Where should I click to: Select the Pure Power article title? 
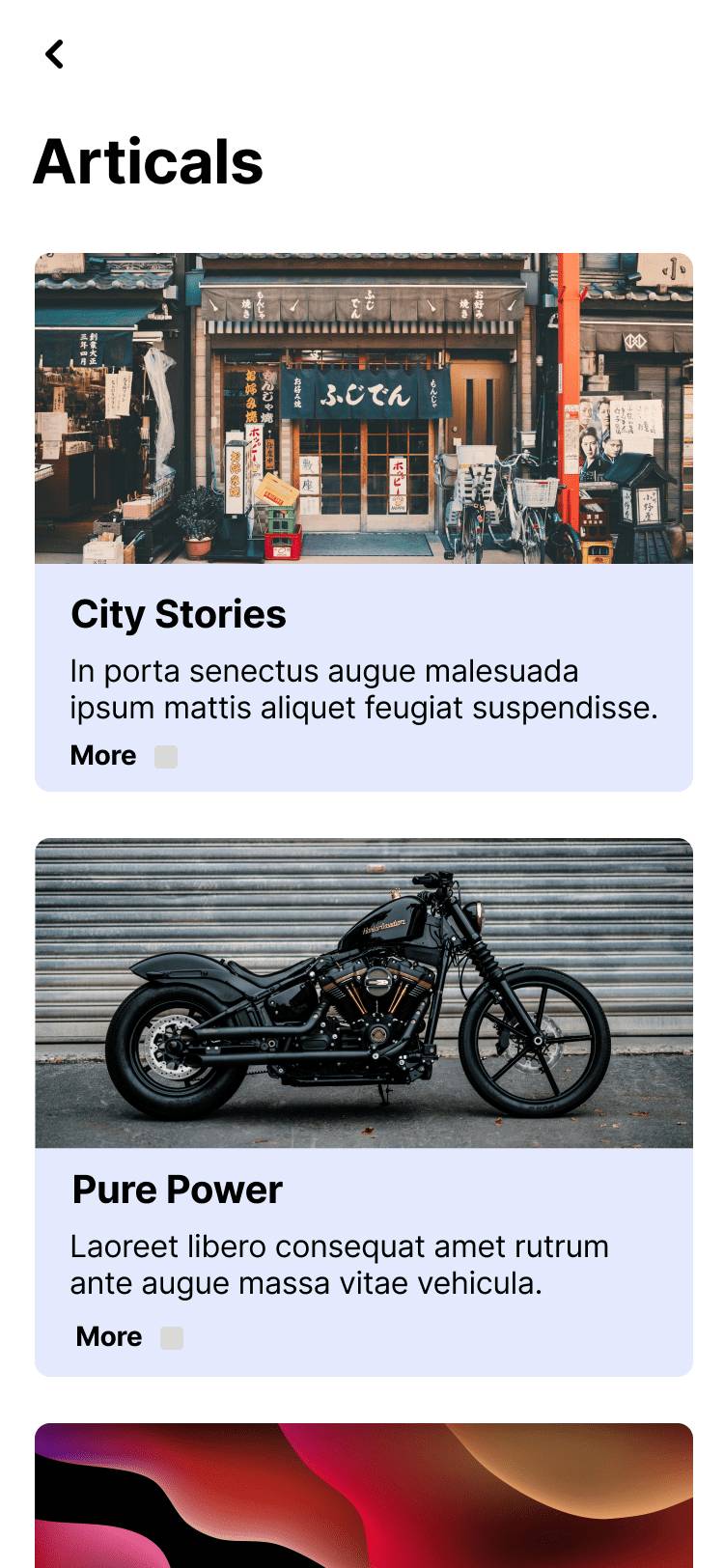coord(175,1190)
